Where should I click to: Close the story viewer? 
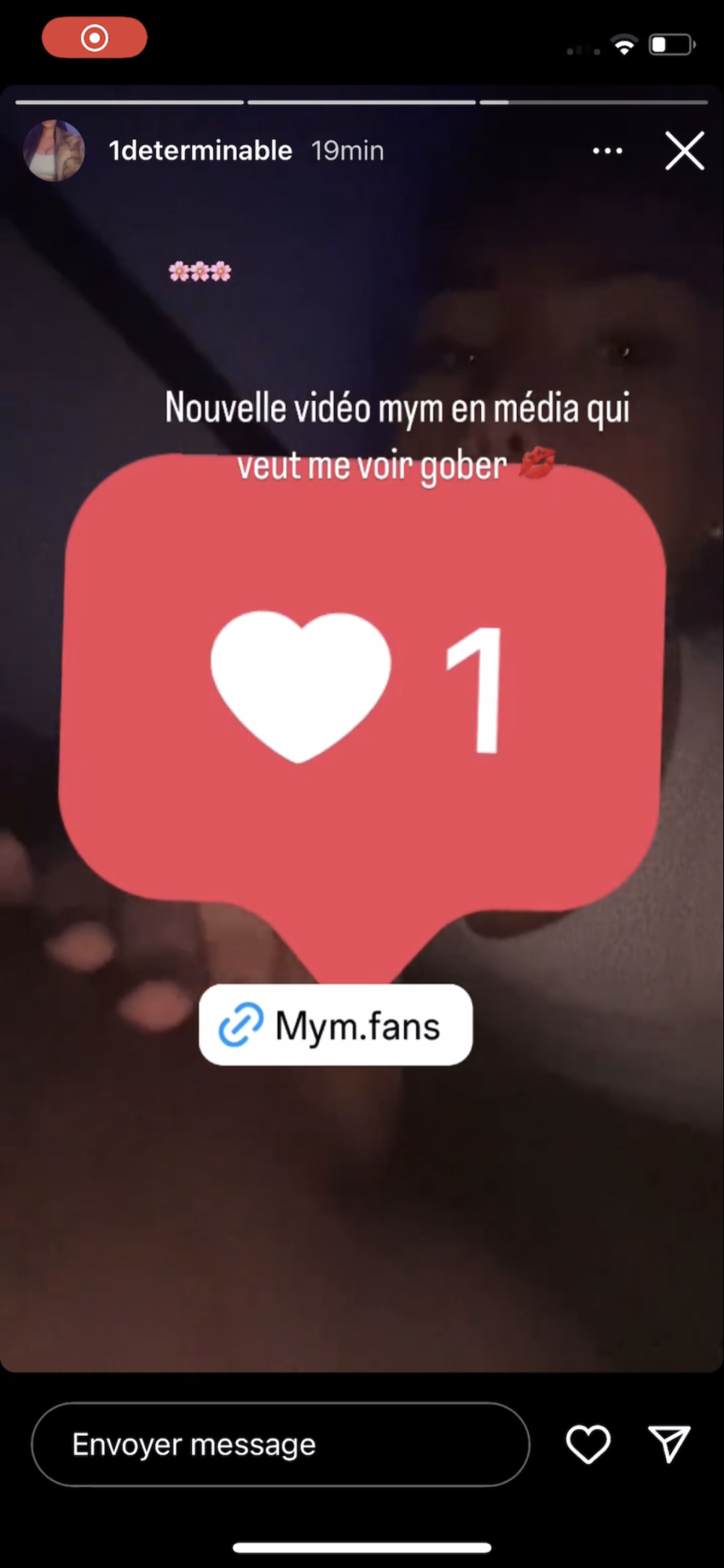(x=684, y=151)
